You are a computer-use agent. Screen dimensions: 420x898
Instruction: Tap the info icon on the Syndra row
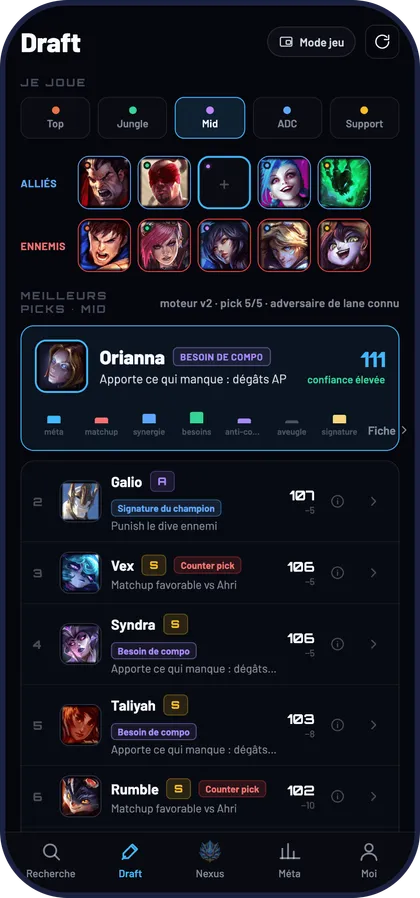(337, 644)
